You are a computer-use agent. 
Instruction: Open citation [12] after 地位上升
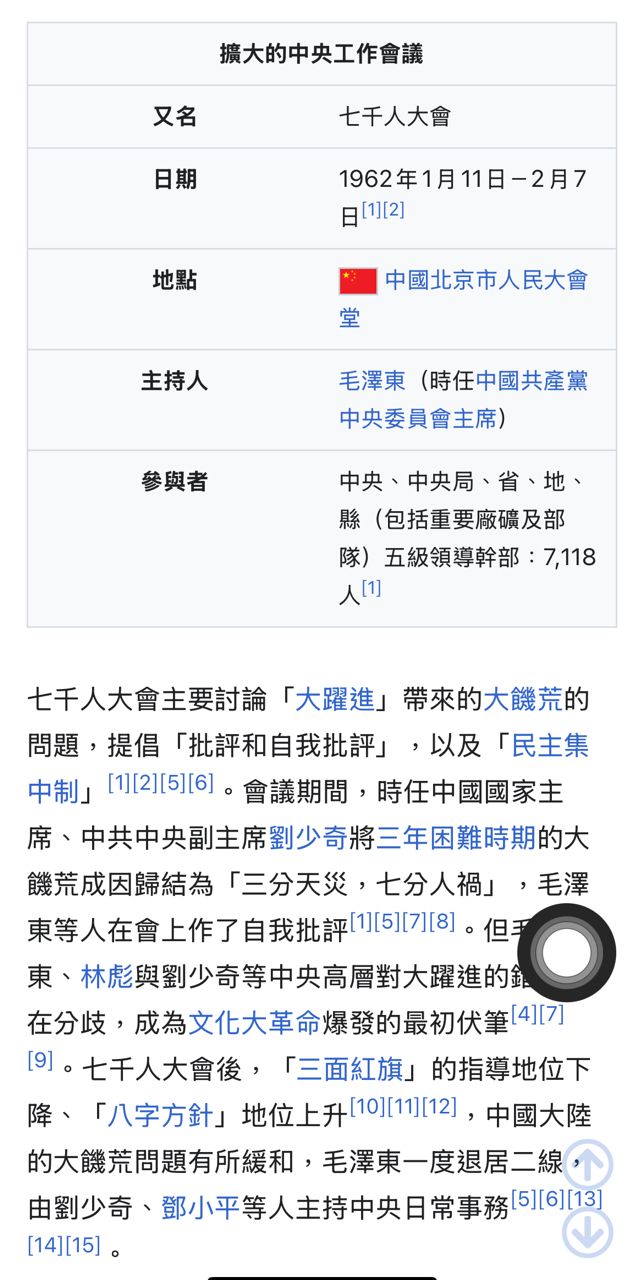click(439, 1107)
